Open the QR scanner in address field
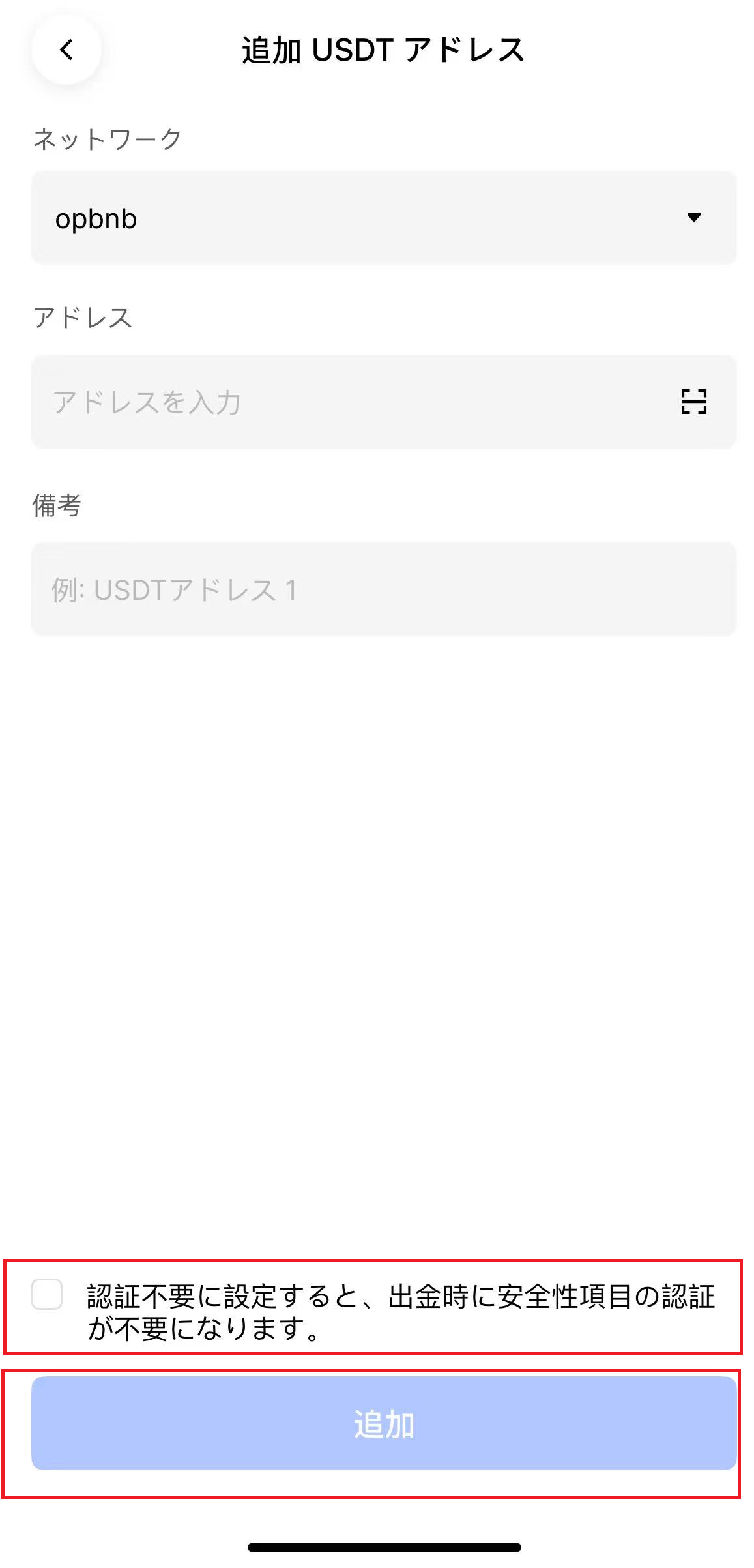Viewport: 754px width, 1568px height. coord(693,402)
